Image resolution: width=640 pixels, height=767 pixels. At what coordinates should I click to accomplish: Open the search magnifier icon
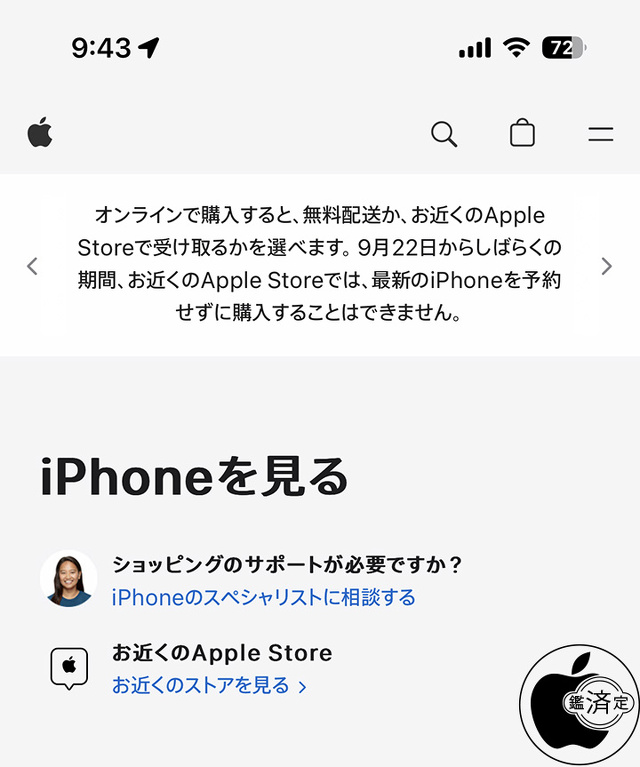point(444,133)
